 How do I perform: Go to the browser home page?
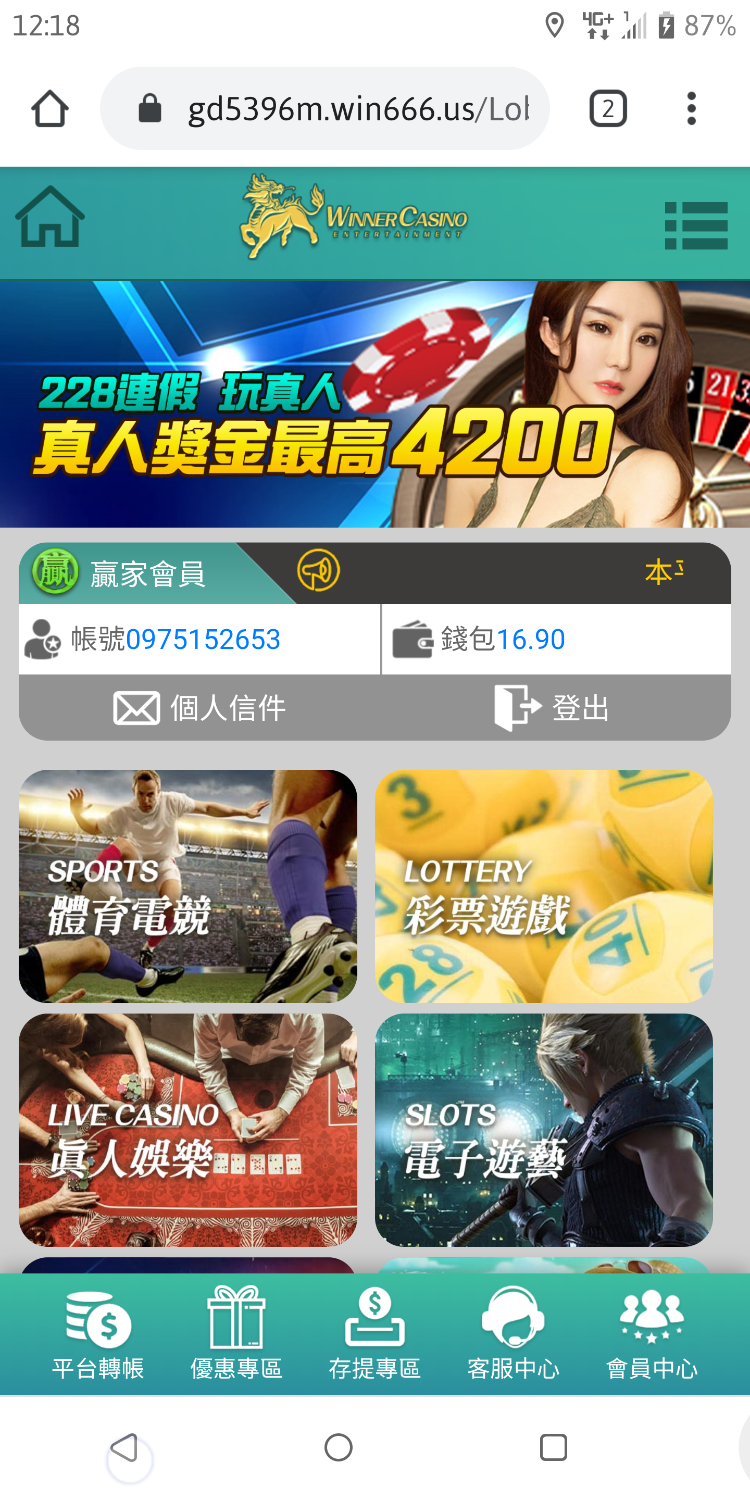click(50, 109)
